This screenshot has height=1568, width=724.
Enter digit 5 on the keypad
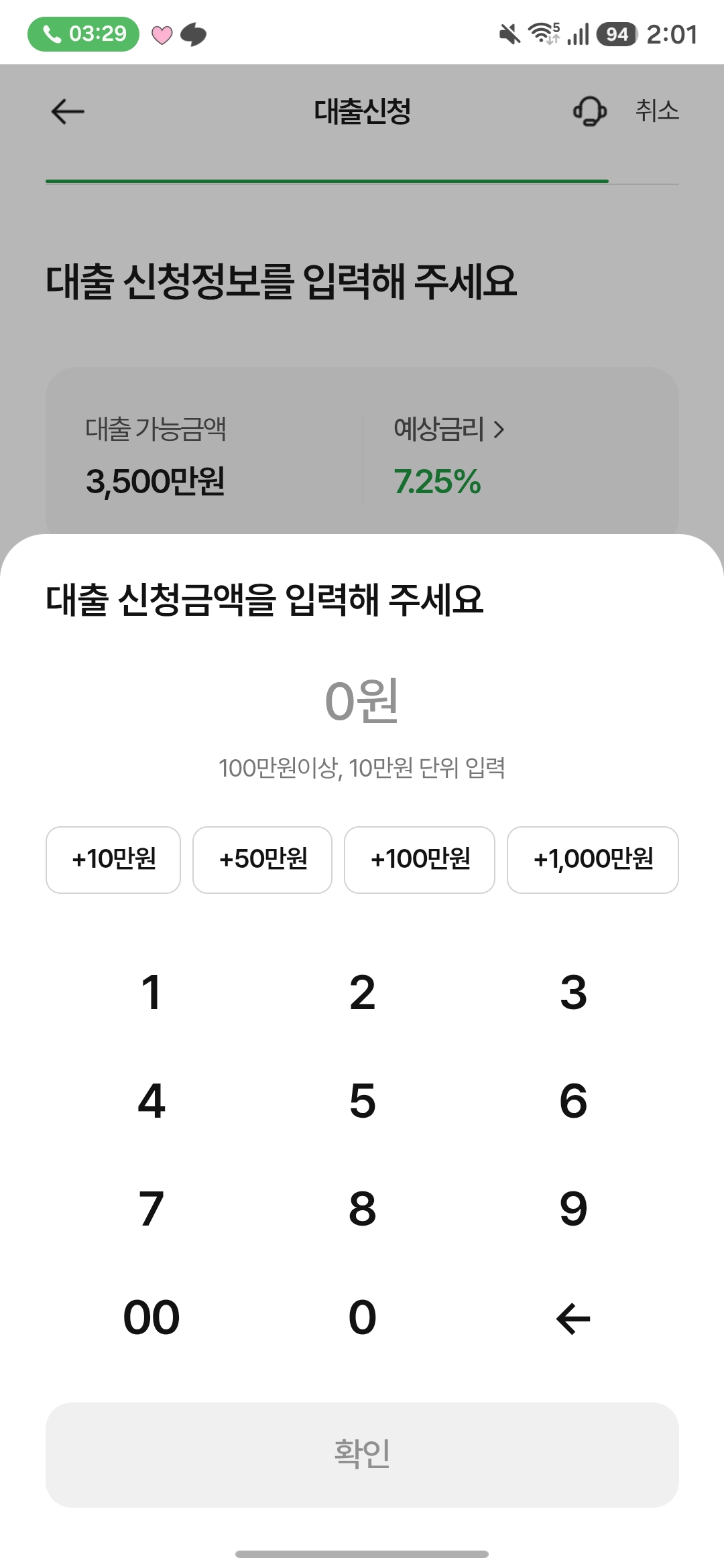coord(362,1100)
